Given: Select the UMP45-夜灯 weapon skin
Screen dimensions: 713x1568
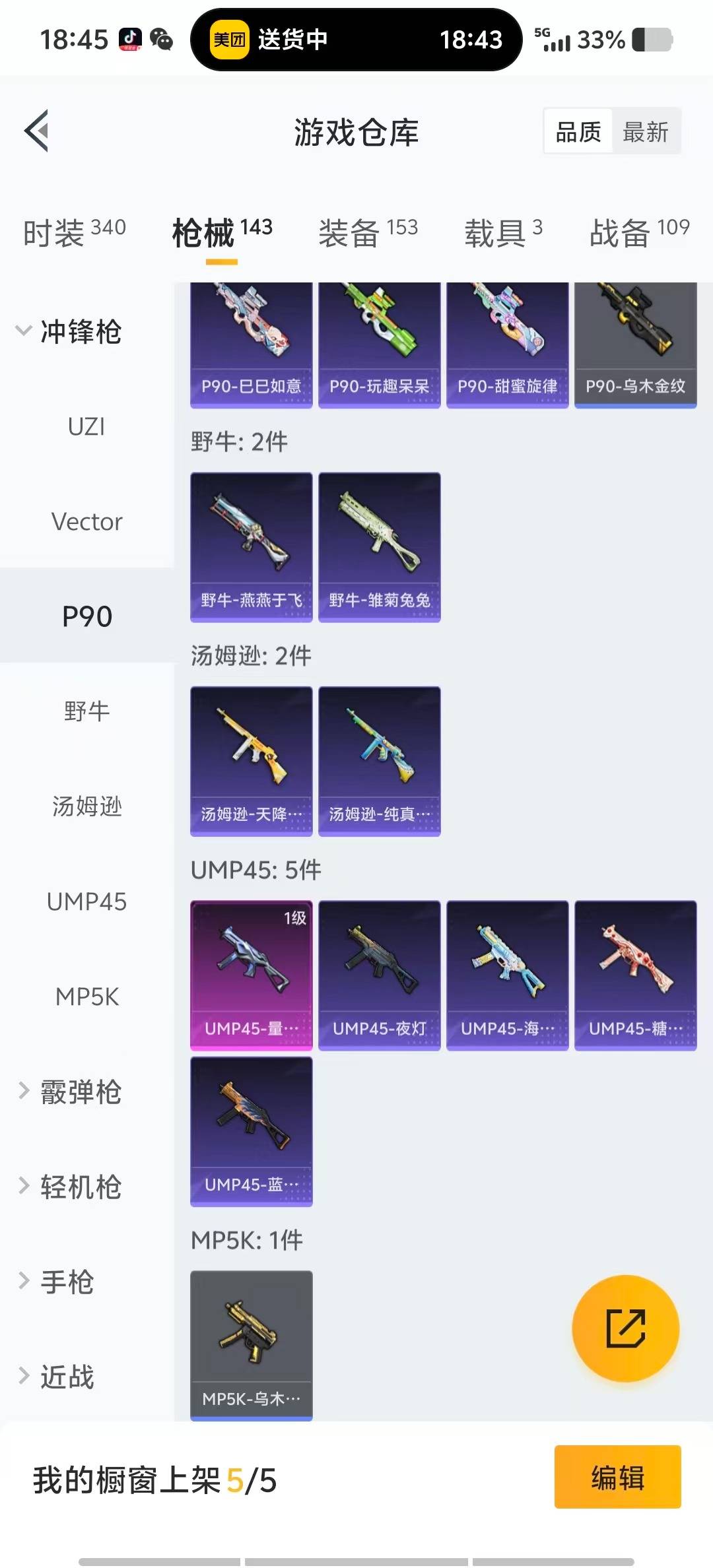Looking at the screenshot, I should pyautogui.click(x=379, y=970).
